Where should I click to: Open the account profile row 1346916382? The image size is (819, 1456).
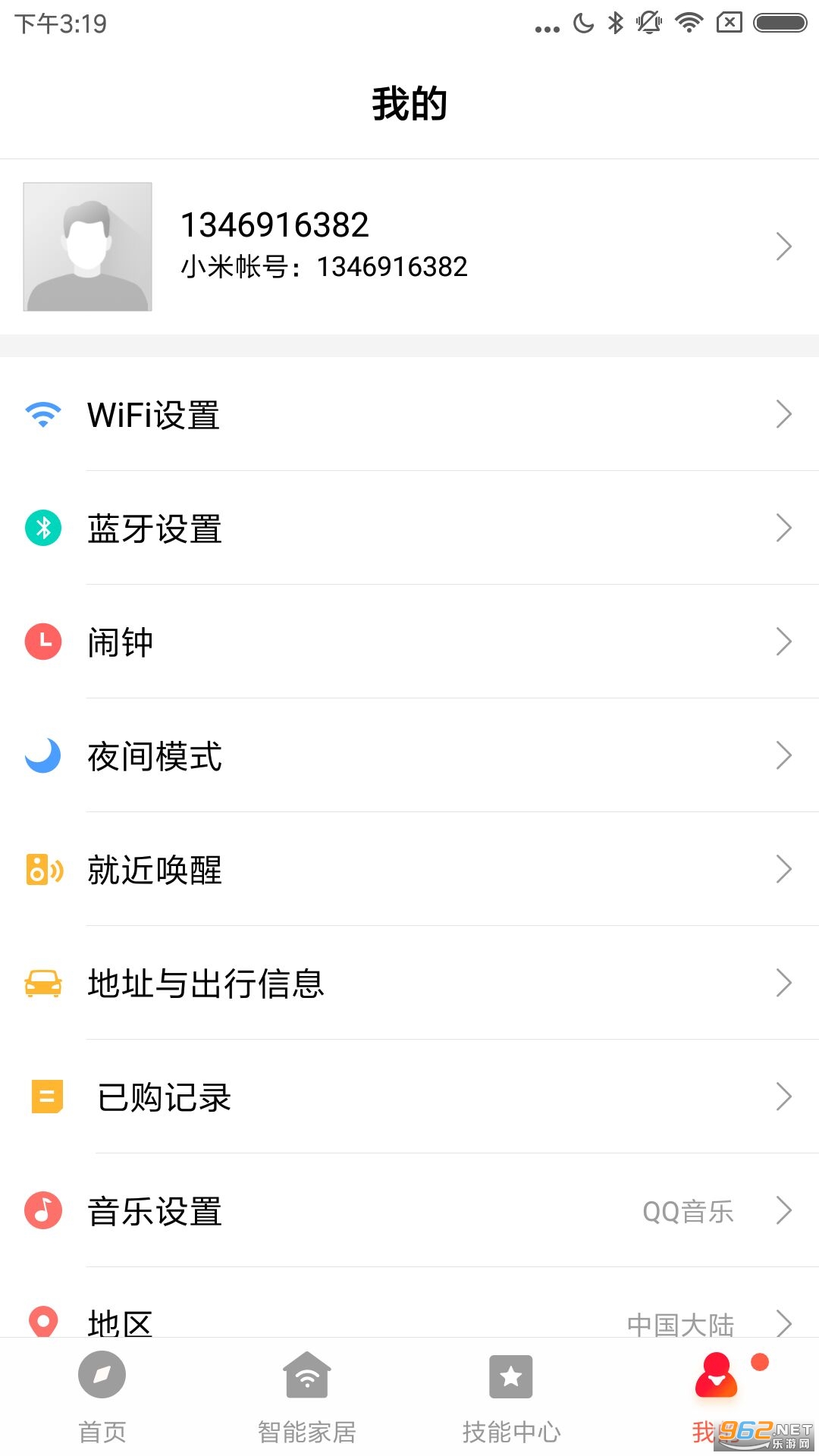pyautogui.click(x=409, y=246)
